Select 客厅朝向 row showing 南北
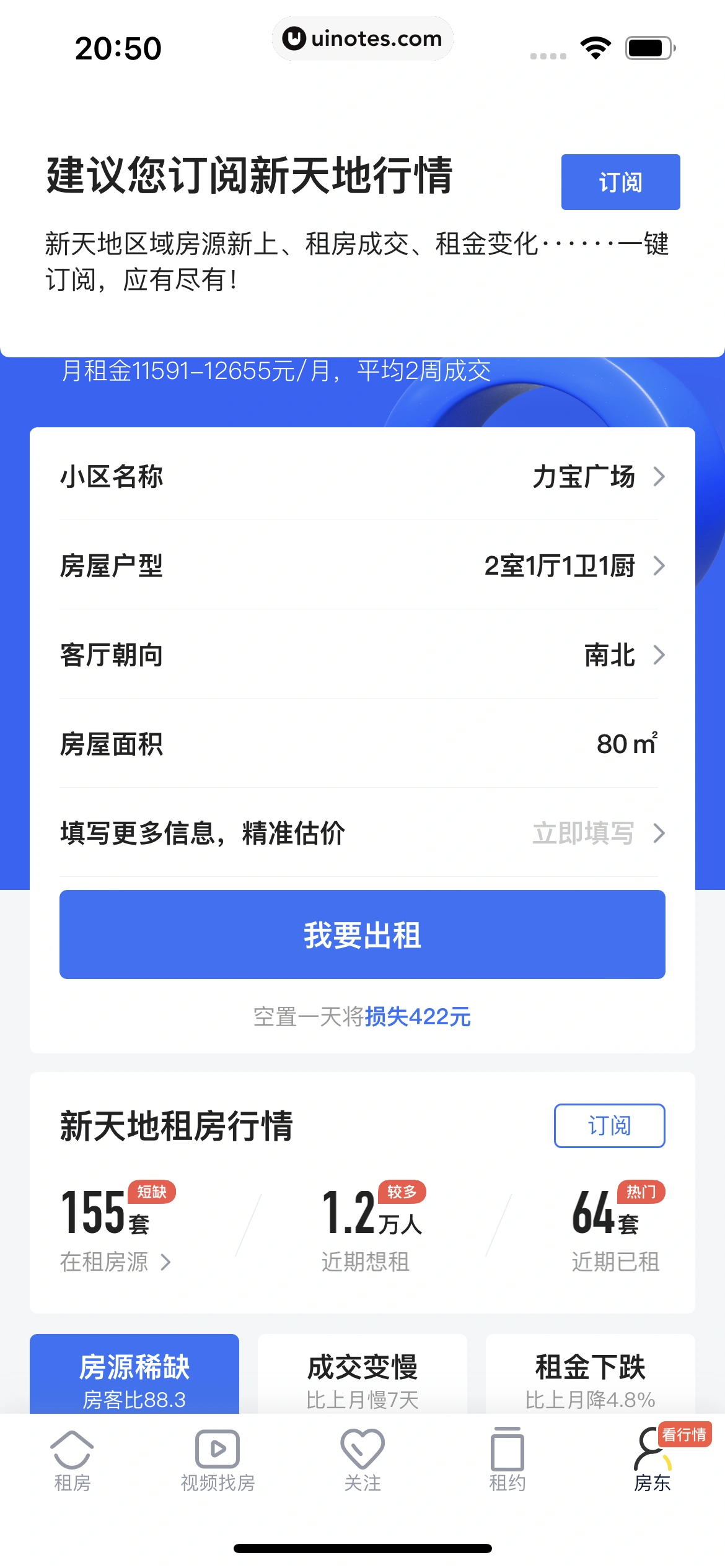This screenshot has width=725, height=1568. (362, 655)
